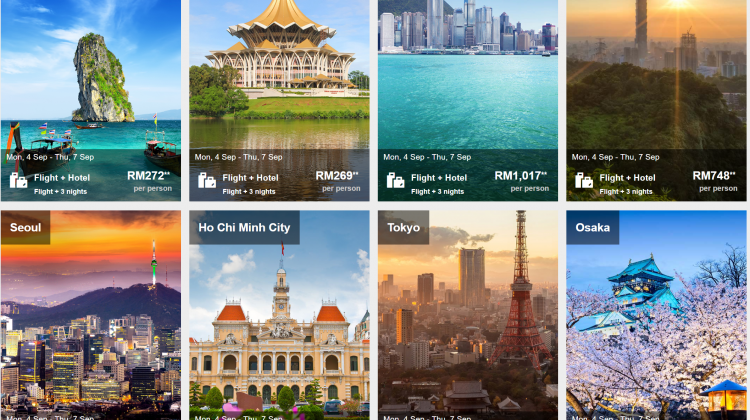
Task: Select the RM748 per person deal
Action: tap(656, 100)
